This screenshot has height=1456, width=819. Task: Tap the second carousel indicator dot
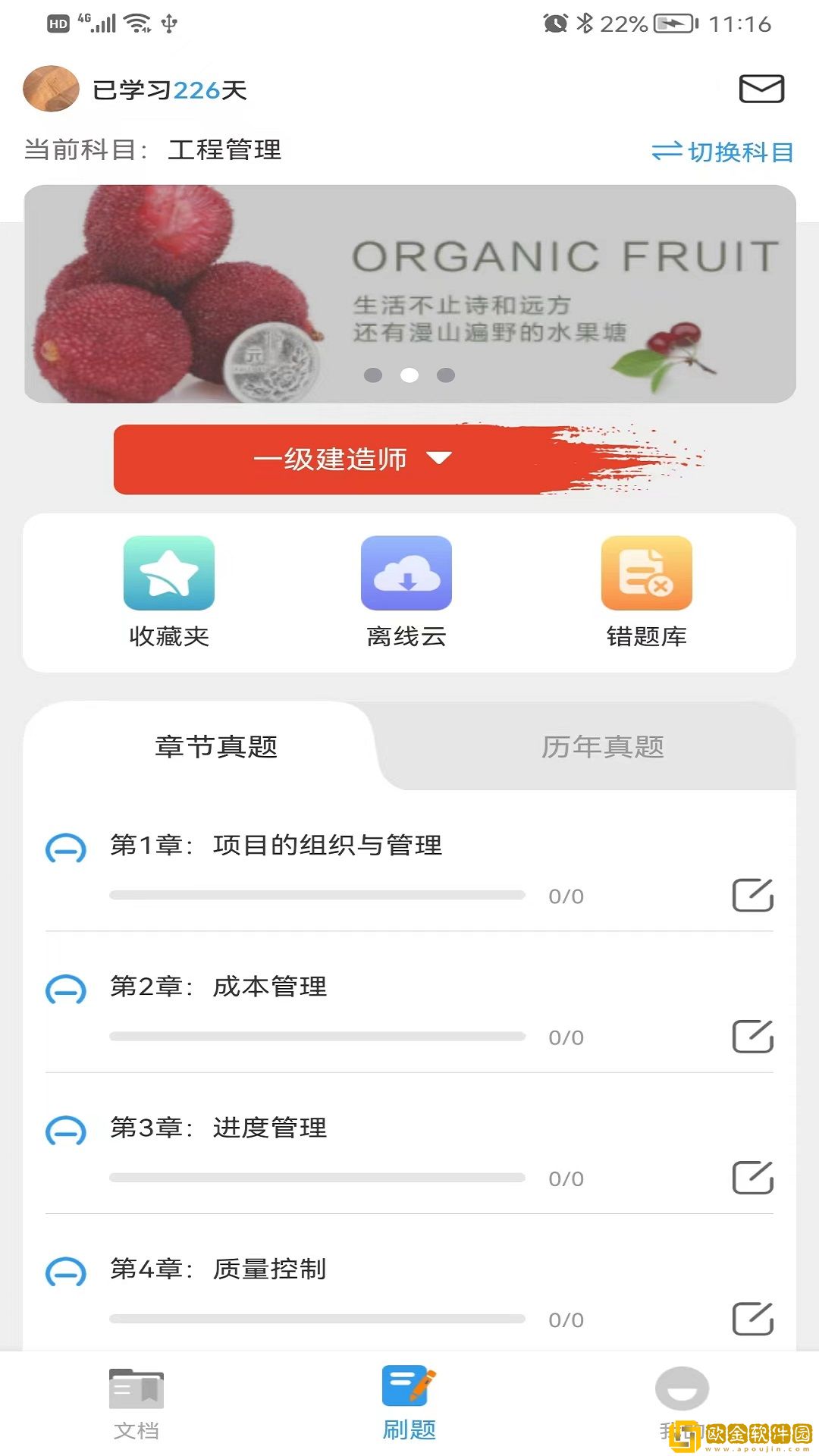point(410,375)
